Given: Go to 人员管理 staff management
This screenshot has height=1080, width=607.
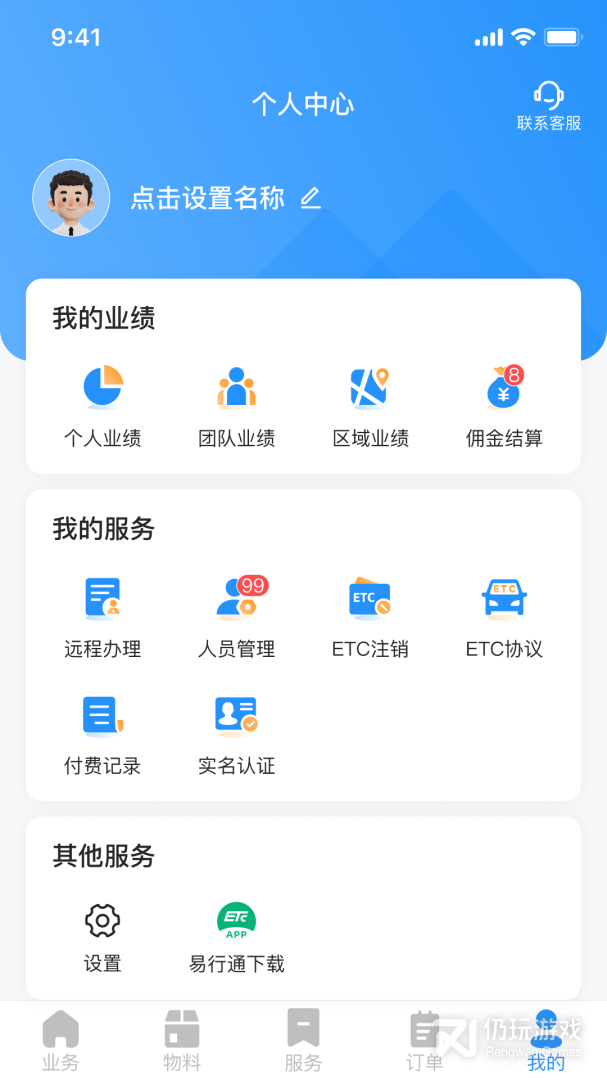Looking at the screenshot, I should click(x=236, y=616).
